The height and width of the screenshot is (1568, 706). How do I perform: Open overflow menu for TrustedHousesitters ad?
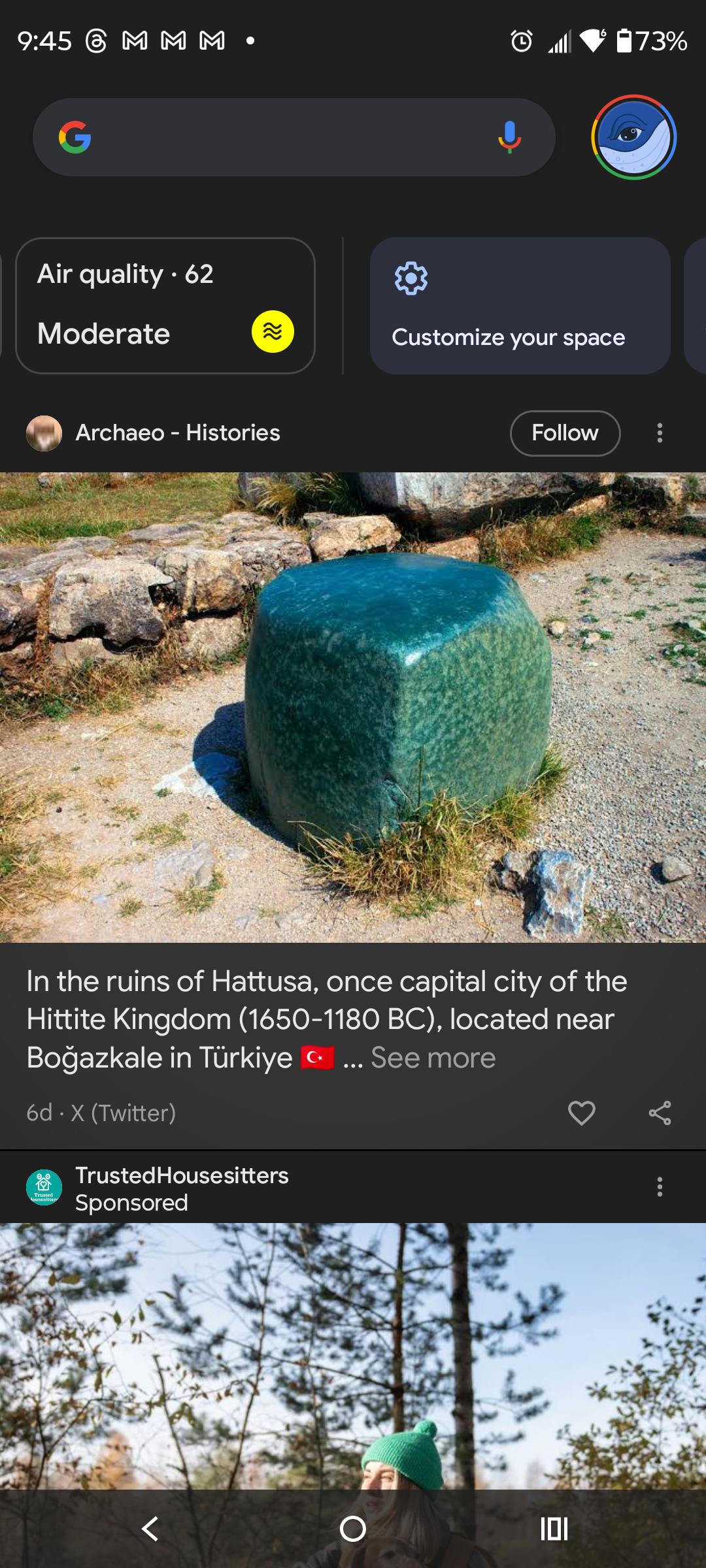coord(660,1186)
